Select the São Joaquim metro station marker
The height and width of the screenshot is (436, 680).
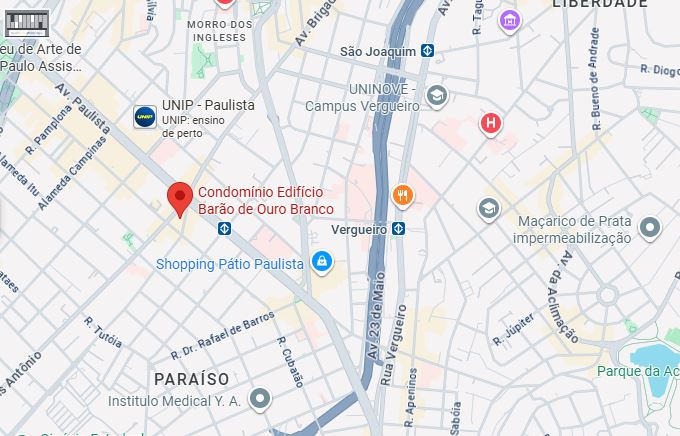tap(427, 51)
